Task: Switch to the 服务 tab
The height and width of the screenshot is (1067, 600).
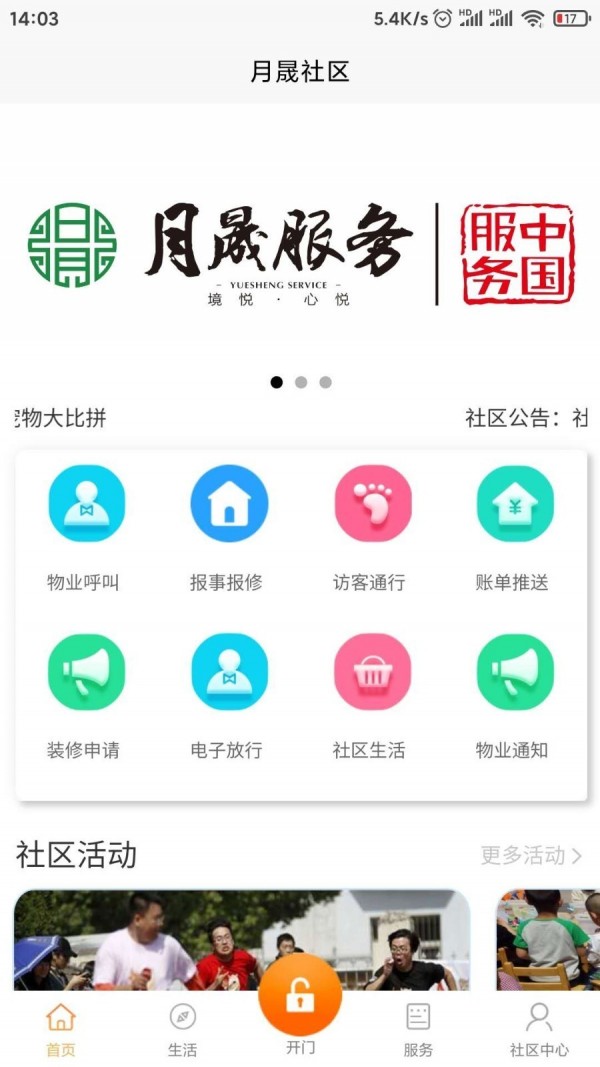Action: tap(418, 1030)
